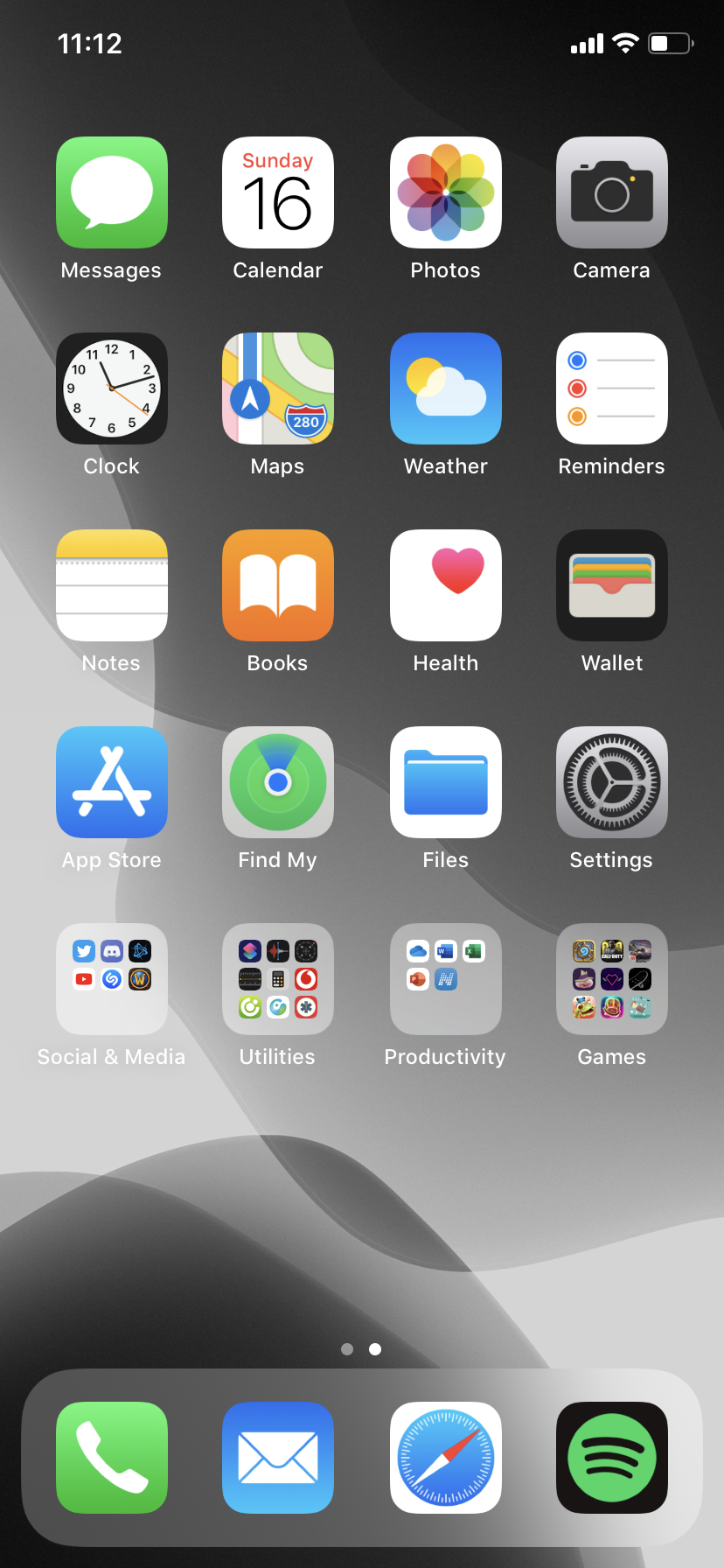Open the Notes app
Screen dimensions: 724x1568
112,585
